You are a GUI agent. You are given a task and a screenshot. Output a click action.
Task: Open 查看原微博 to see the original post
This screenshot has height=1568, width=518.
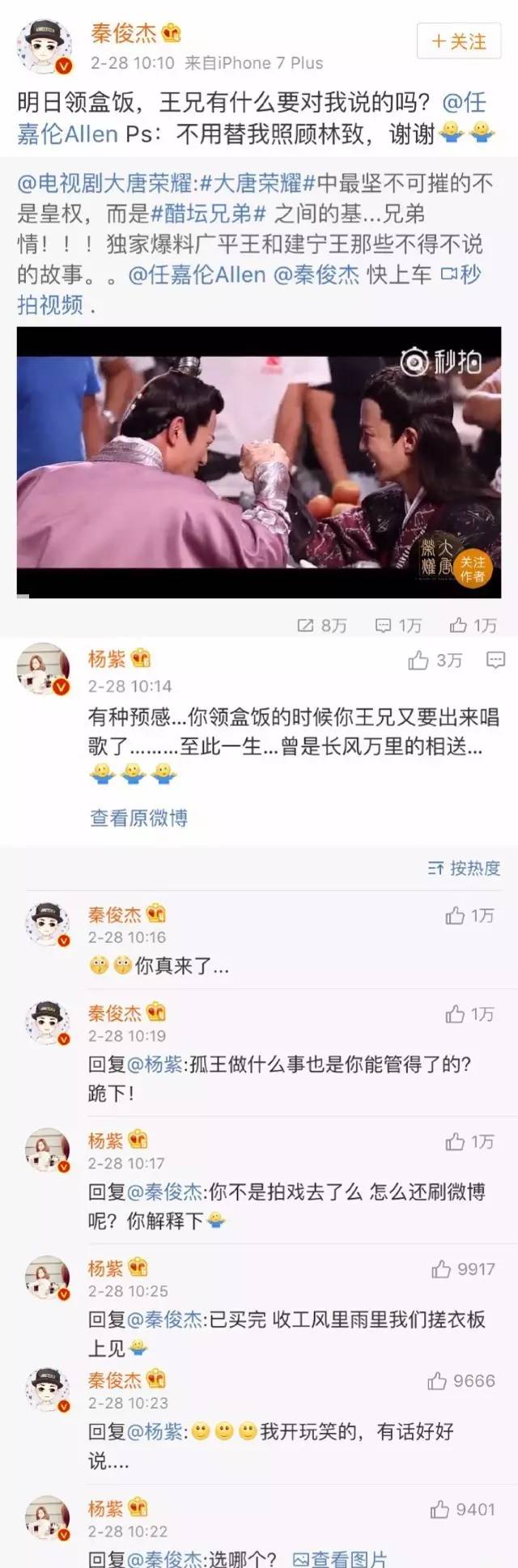click(x=138, y=818)
